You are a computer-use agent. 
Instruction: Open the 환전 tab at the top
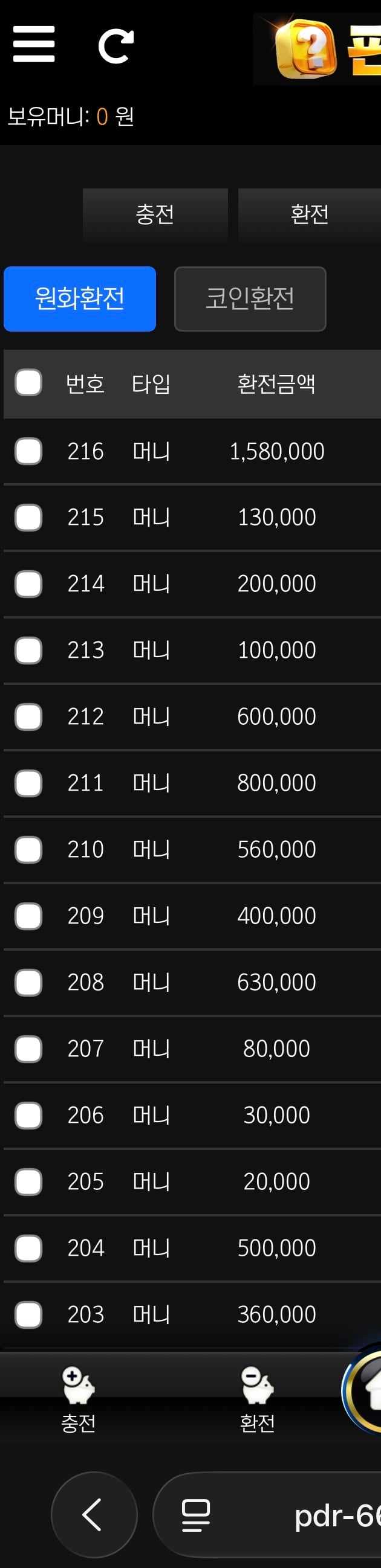(x=309, y=214)
